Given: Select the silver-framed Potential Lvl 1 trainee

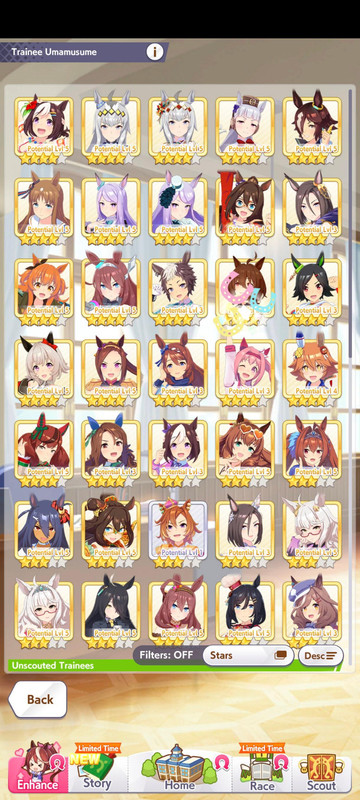Looking at the screenshot, I should pos(178,534).
